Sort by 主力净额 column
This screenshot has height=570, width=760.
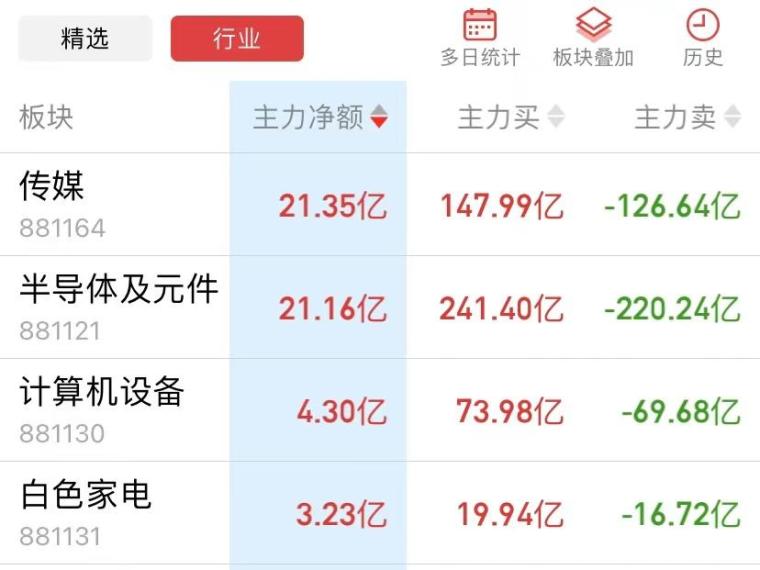tap(319, 118)
